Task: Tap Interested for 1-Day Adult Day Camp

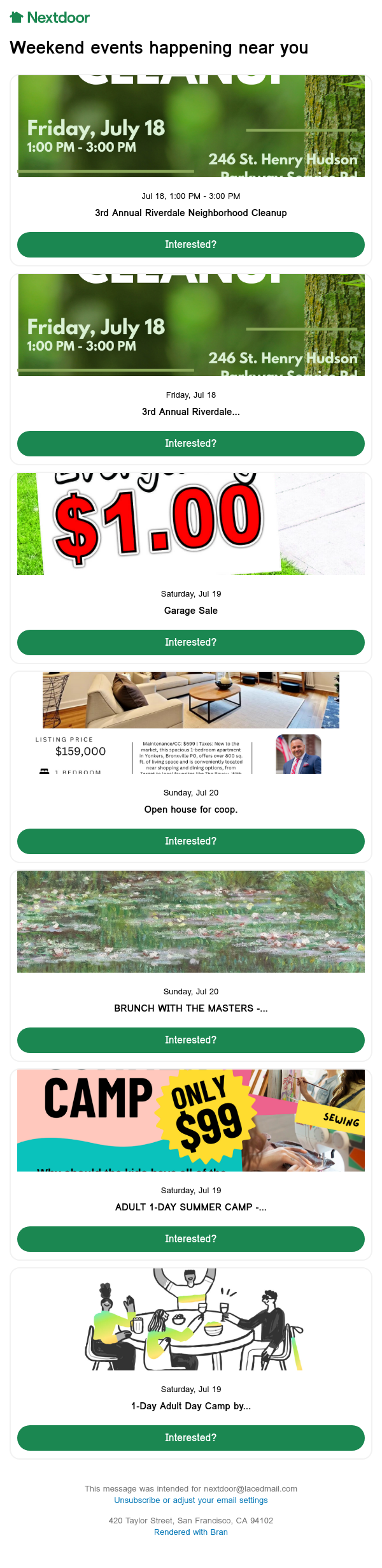Action: pos(191,1438)
